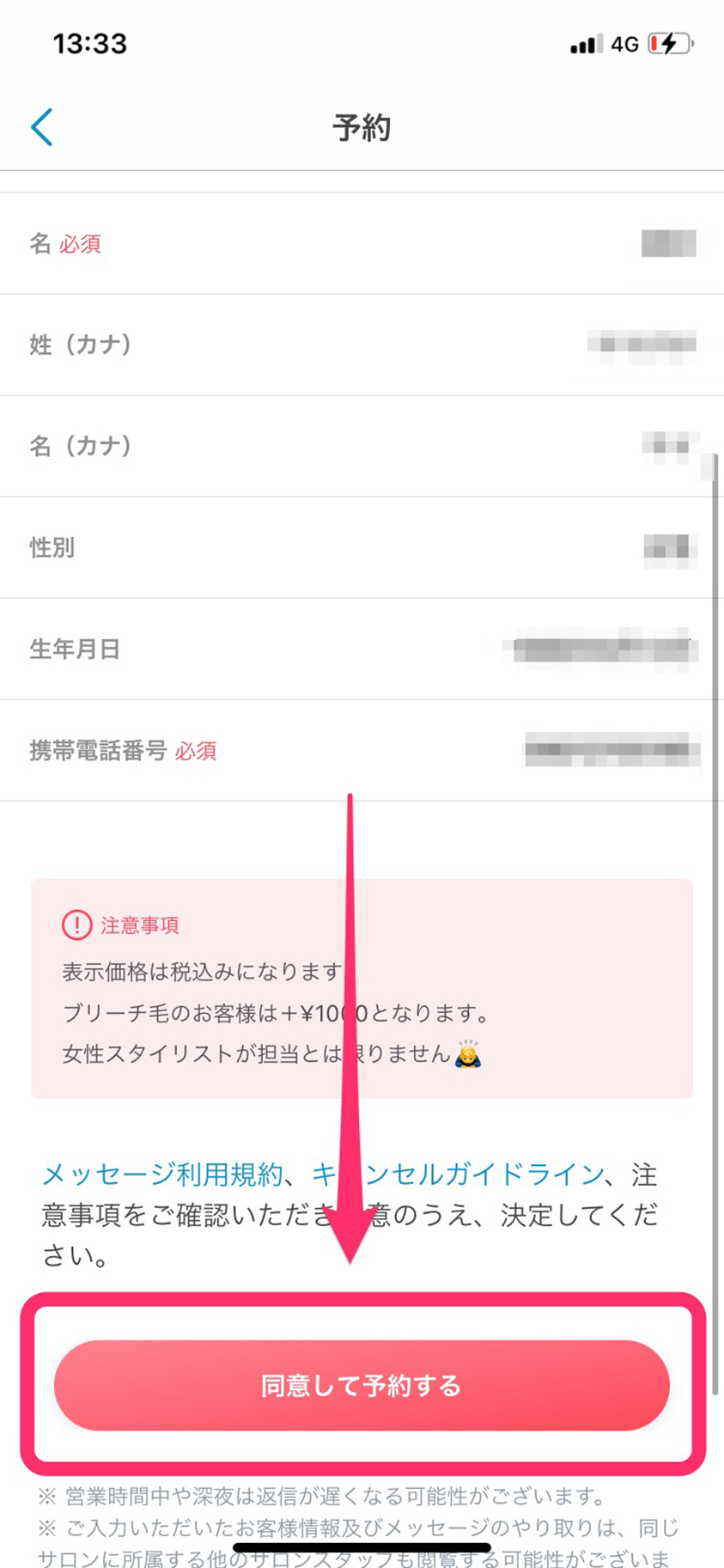Change the 生年月日 birth date
The image size is (724, 1568).
pyautogui.click(x=361, y=649)
